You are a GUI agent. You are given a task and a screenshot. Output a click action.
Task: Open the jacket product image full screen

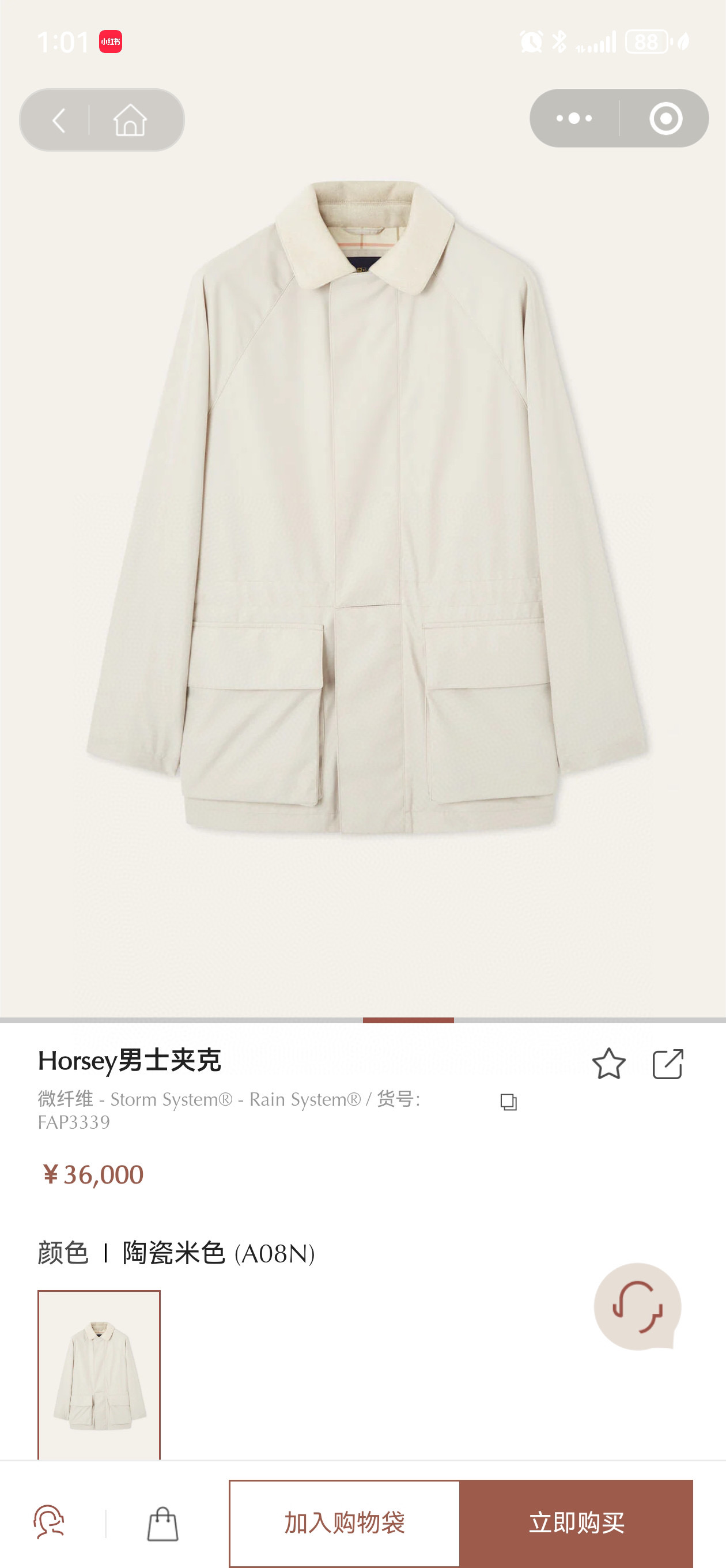pyautogui.click(x=365, y=505)
